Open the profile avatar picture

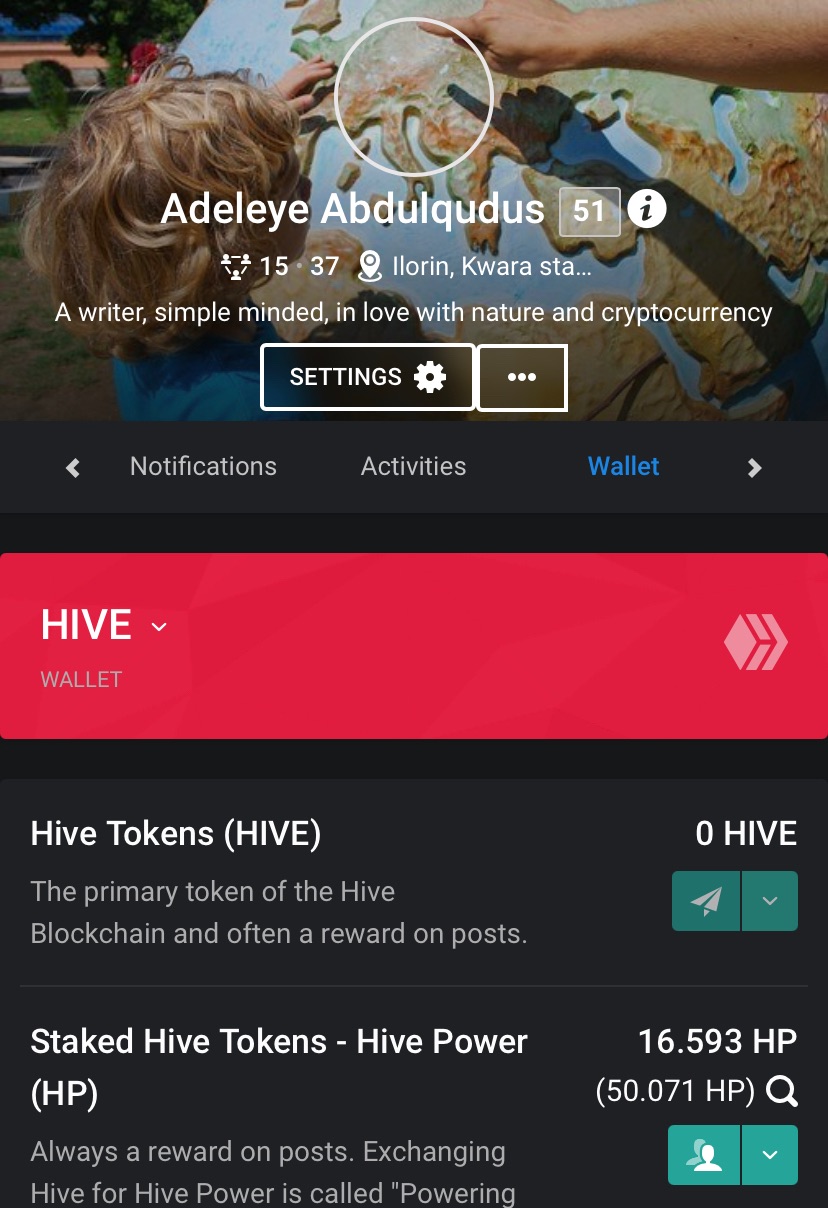413,96
